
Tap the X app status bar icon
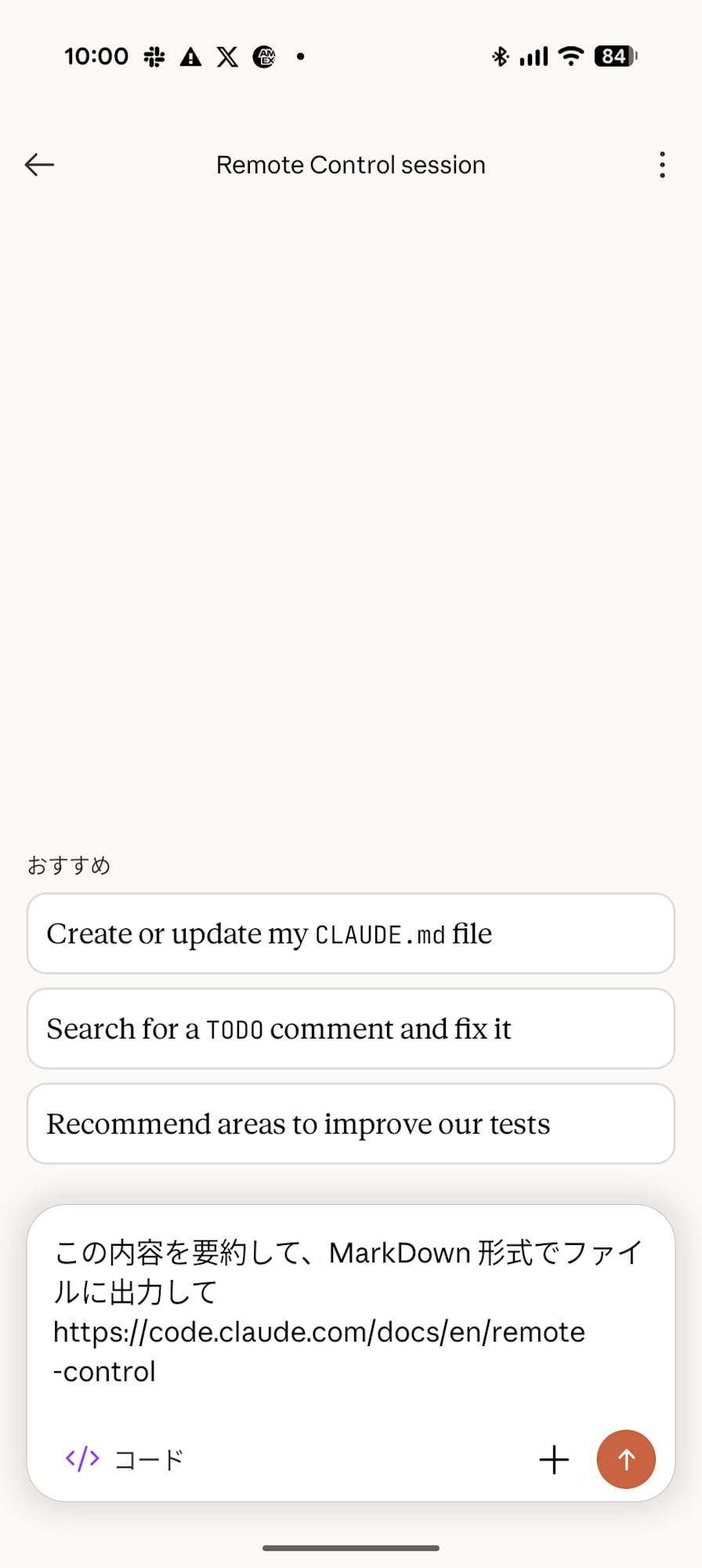click(x=227, y=56)
